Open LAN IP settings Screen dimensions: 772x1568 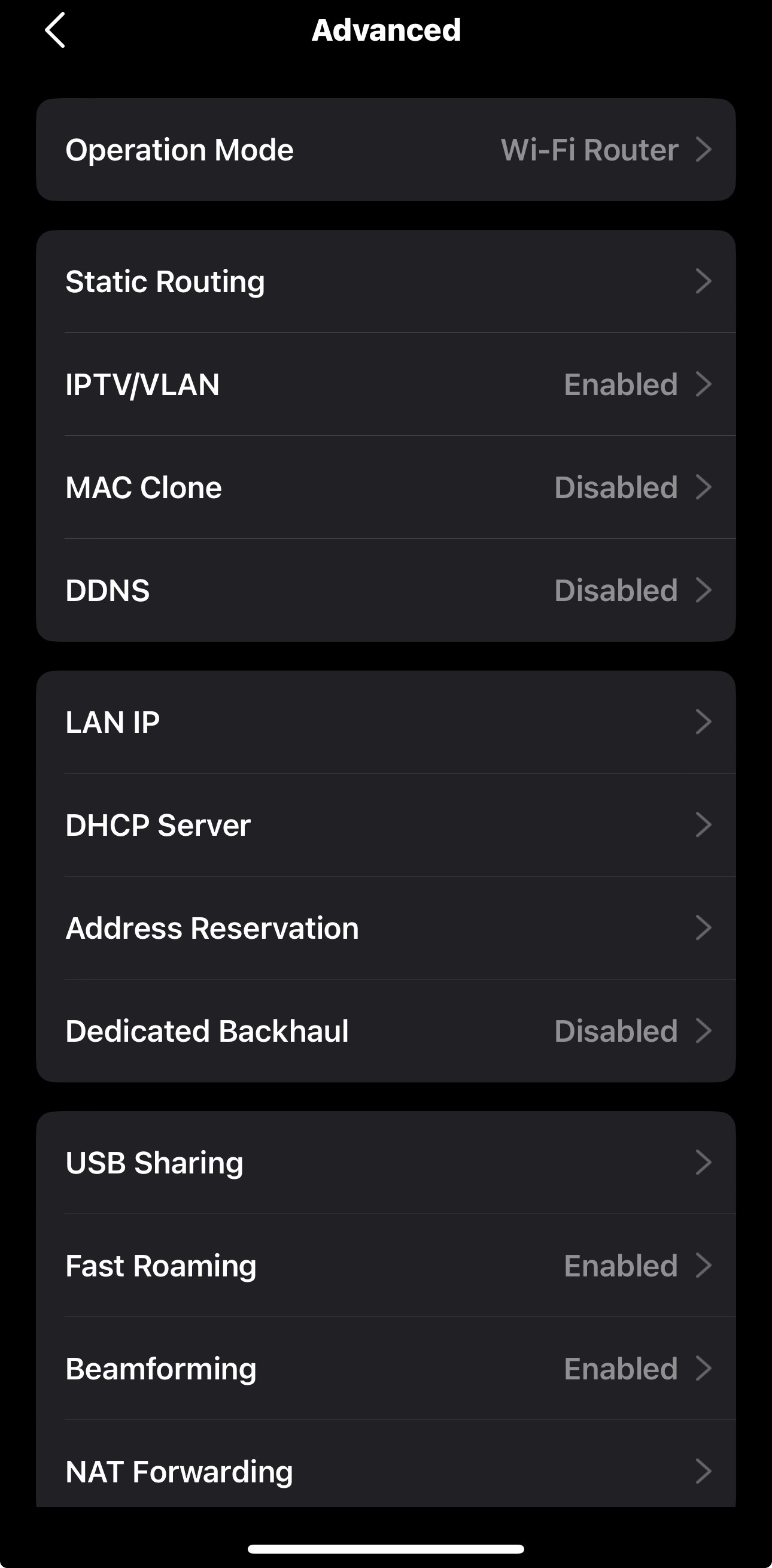pos(385,722)
